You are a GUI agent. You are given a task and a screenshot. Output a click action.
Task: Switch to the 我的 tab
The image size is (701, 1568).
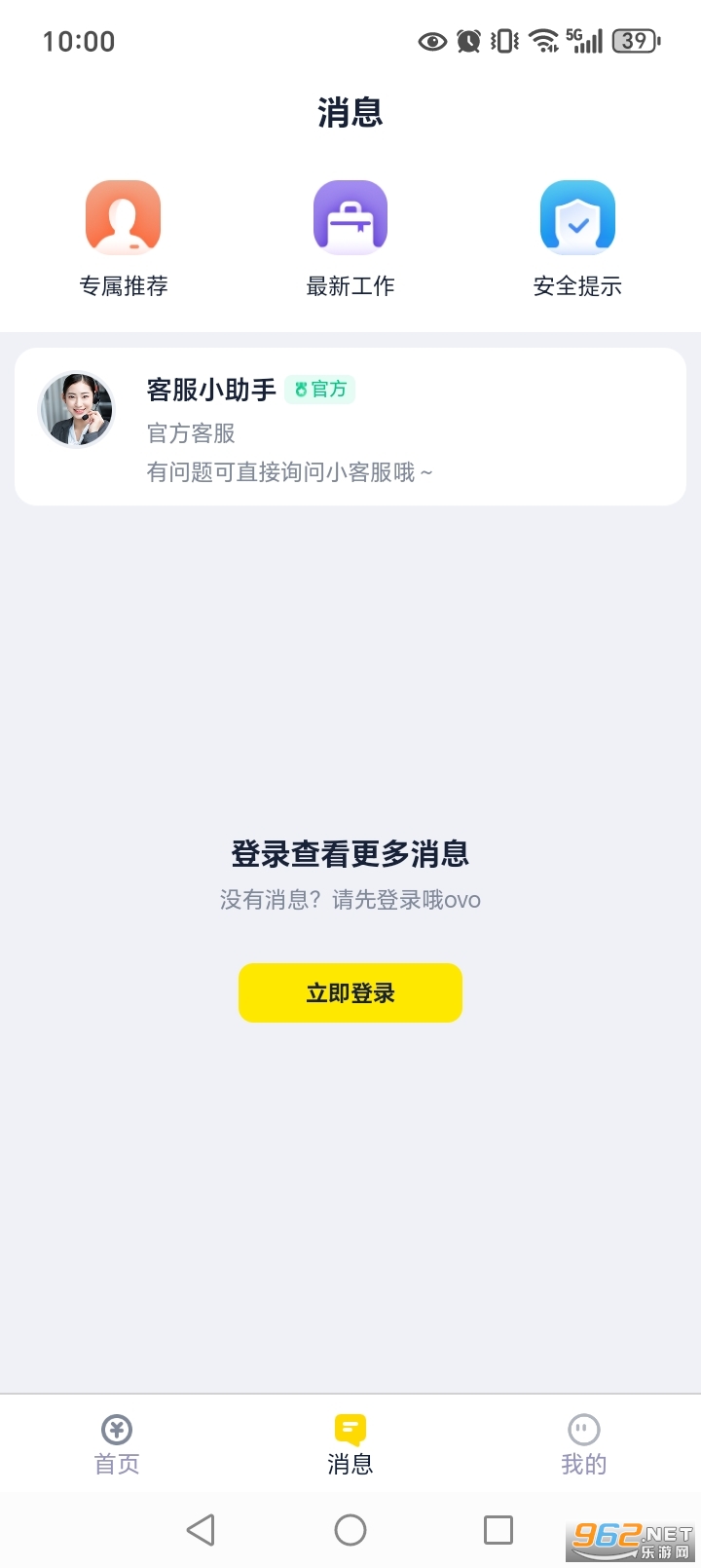(x=582, y=1443)
